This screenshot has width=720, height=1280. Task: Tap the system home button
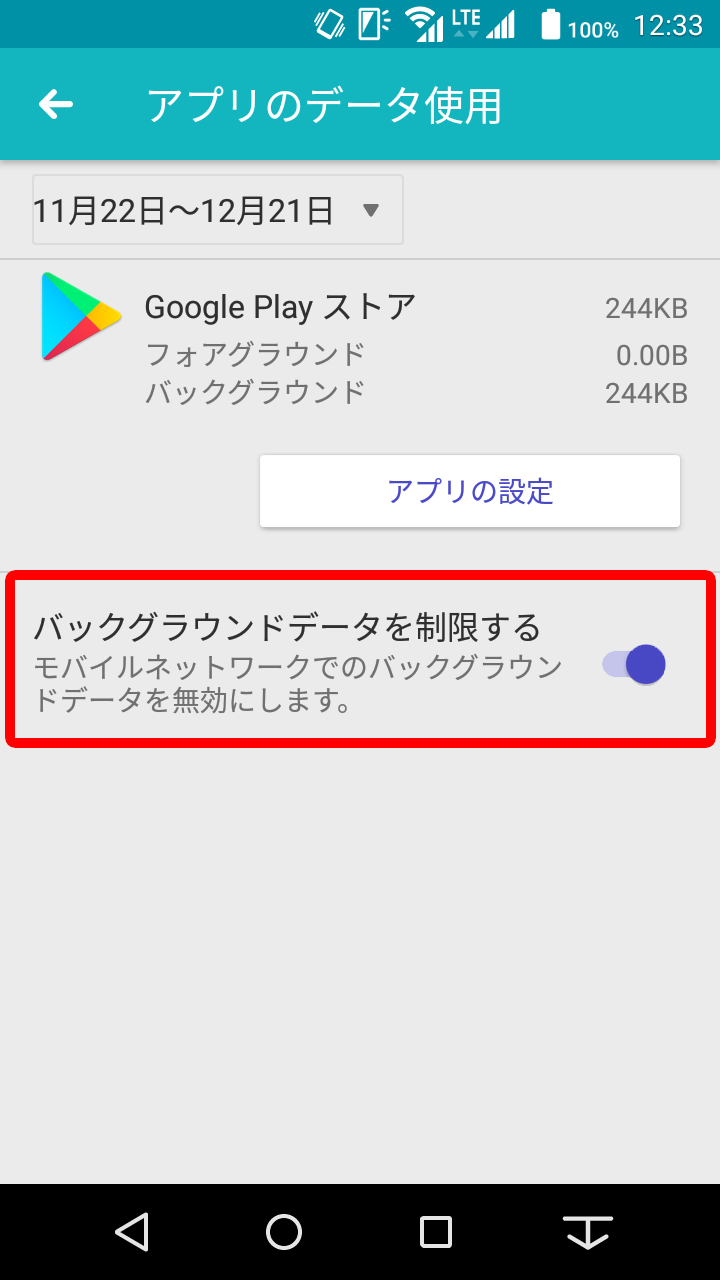[x=284, y=1232]
